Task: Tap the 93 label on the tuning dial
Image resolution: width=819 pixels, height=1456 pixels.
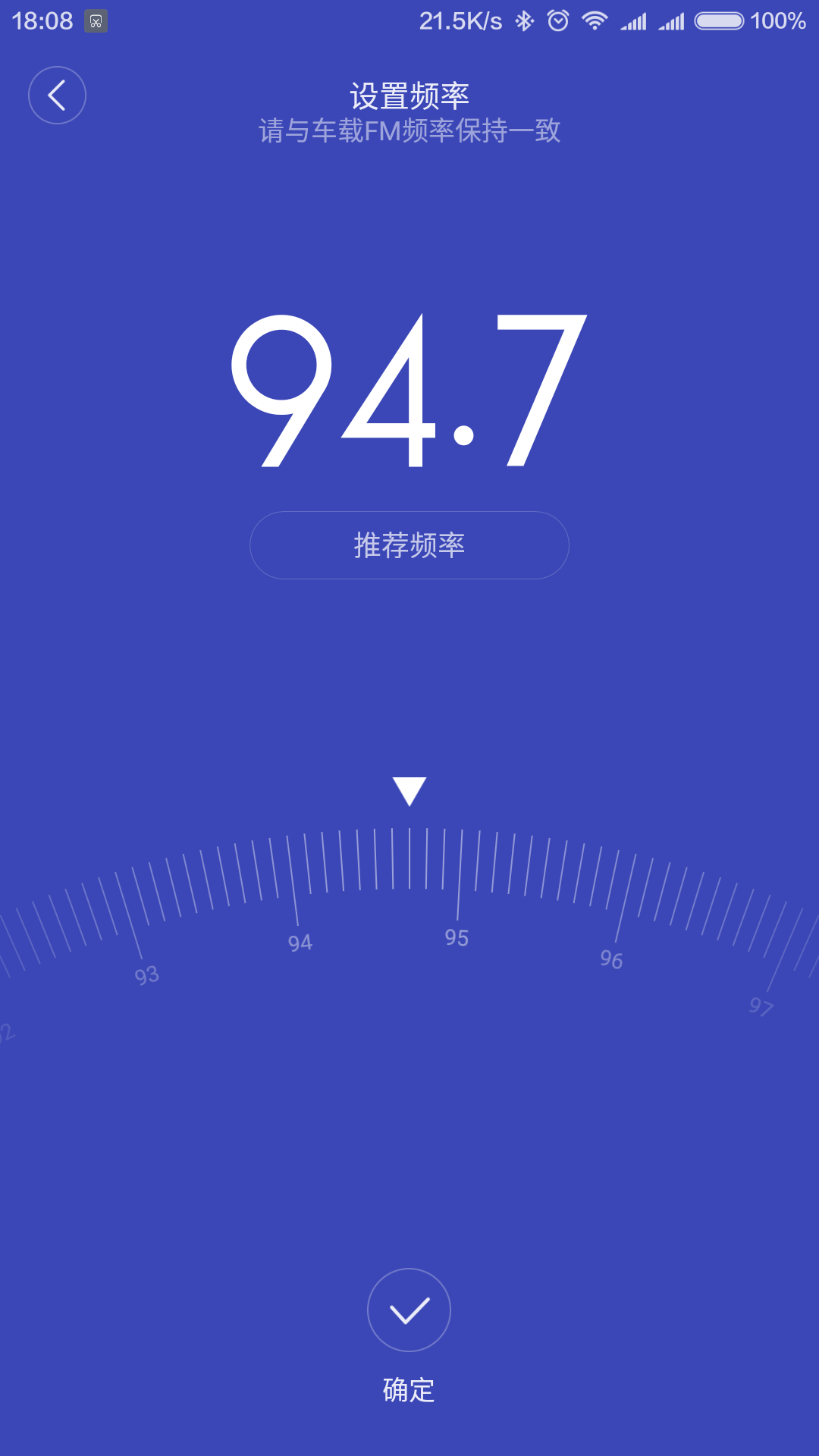Action: (146, 974)
